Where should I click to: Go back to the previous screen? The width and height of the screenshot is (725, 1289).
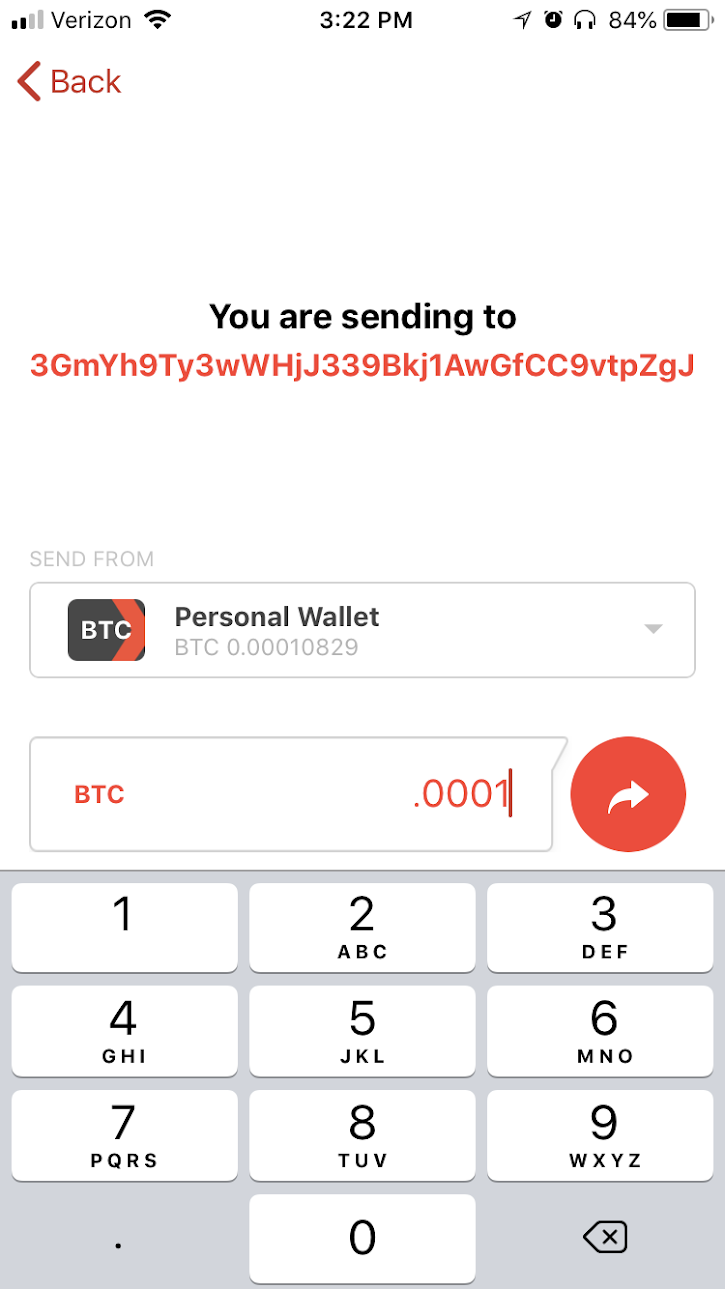click(x=69, y=81)
